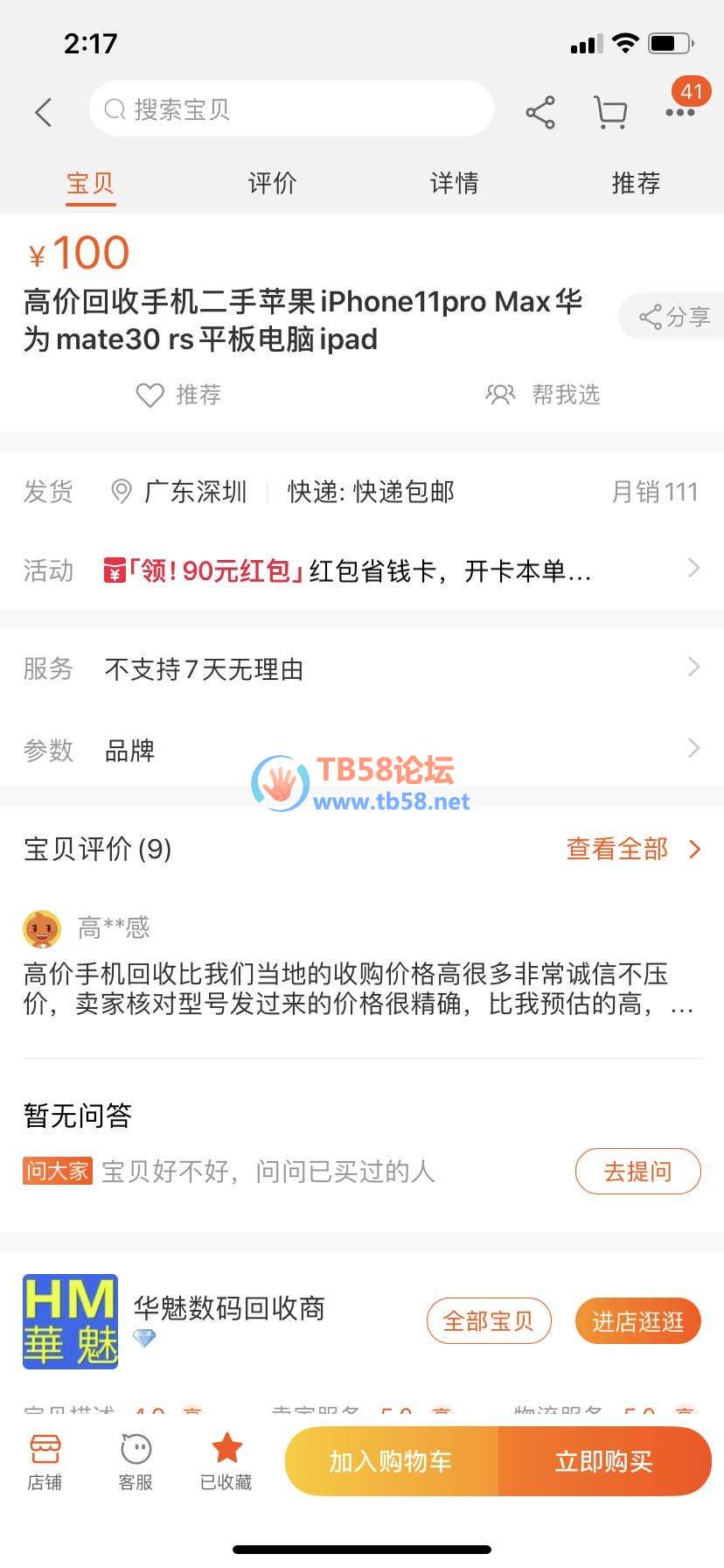Image resolution: width=724 pixels, height=1568 pixels.
Task: Tap 立即购买 to buy now
Action: click(x=604, y=1461)
